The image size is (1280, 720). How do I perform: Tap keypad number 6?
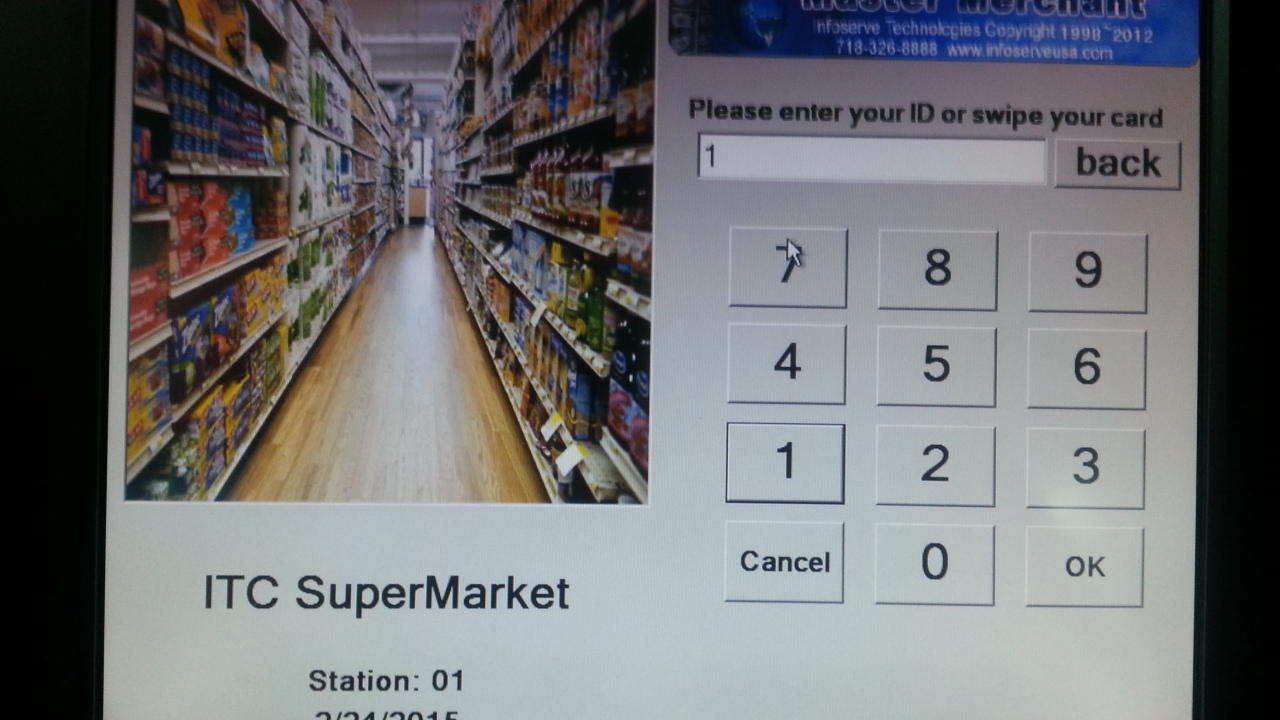[1086, 368]
